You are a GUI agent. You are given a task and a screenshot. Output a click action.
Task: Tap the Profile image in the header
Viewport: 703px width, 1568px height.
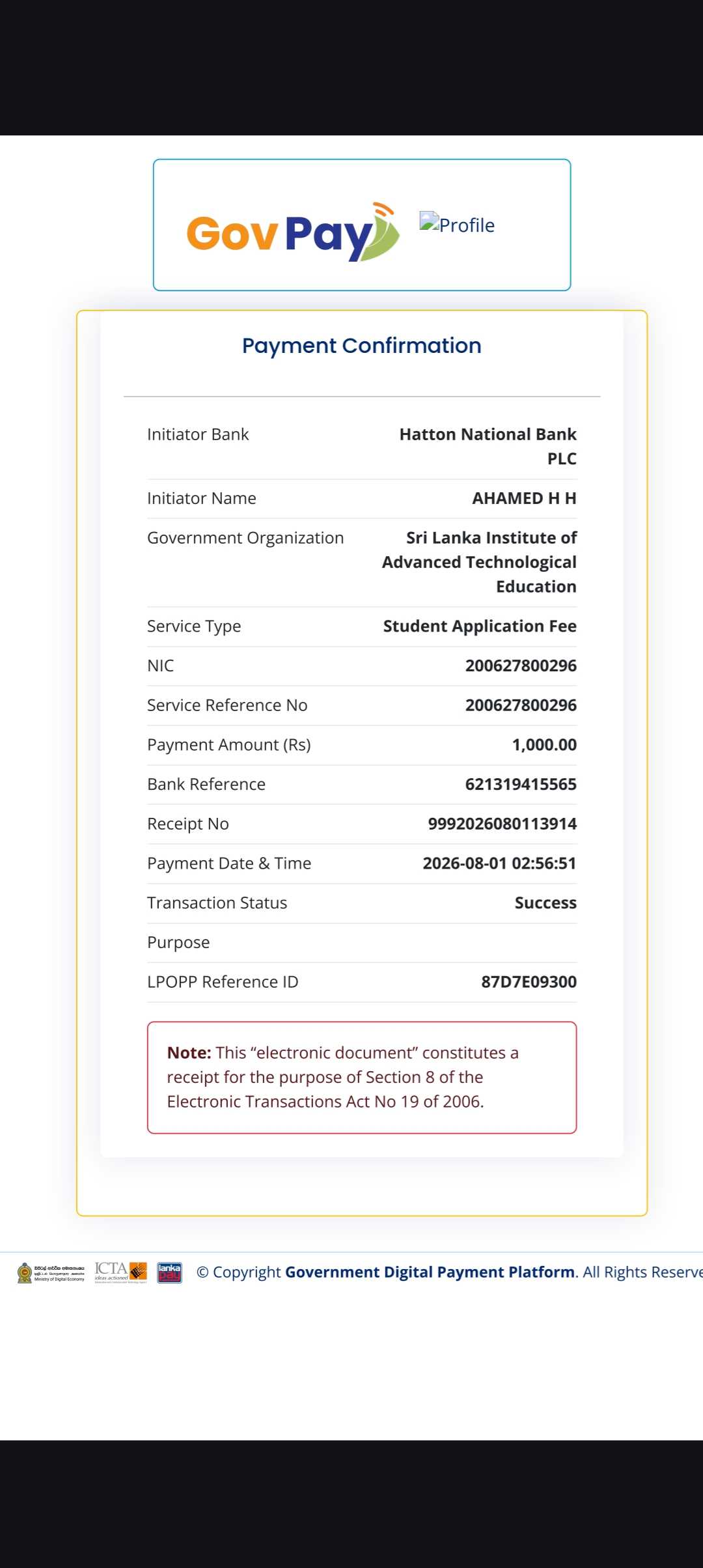coord(457,225)
